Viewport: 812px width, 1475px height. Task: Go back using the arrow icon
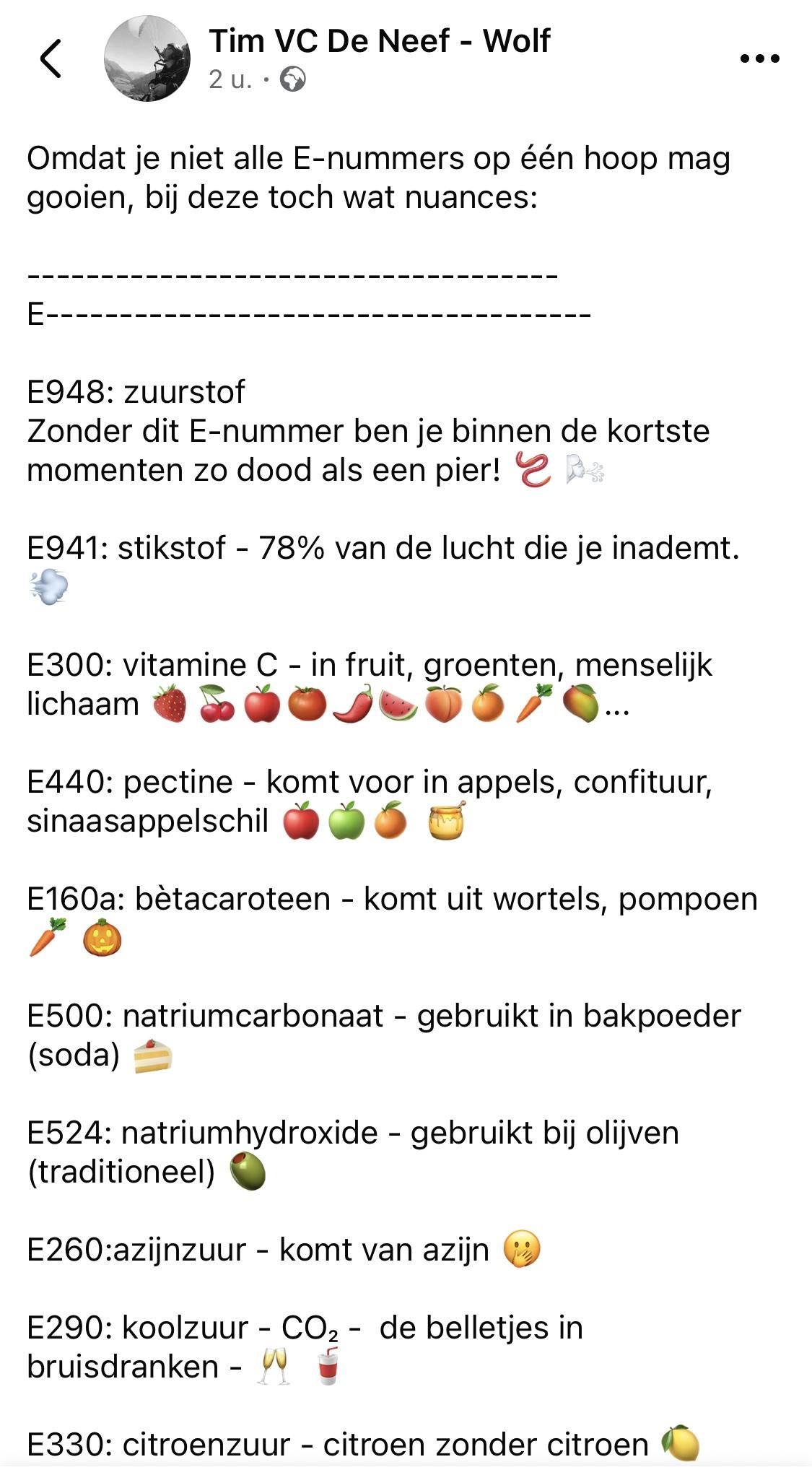tap(51, 58)
